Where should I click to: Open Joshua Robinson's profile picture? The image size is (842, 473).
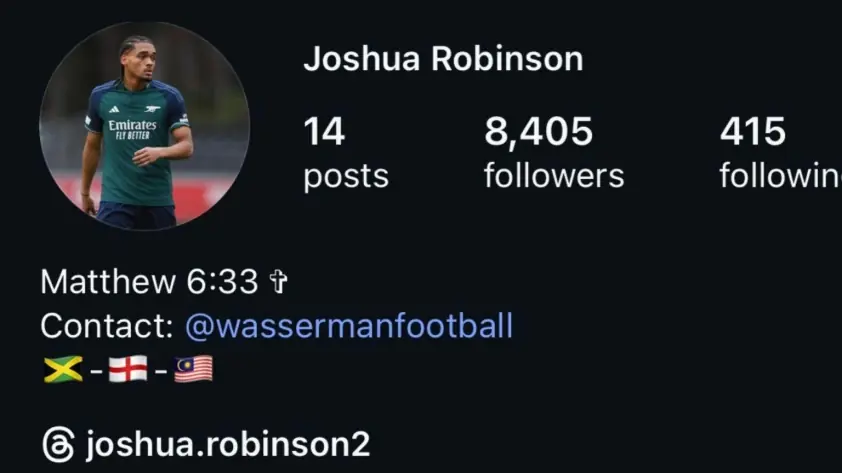(x=144, y=127)
